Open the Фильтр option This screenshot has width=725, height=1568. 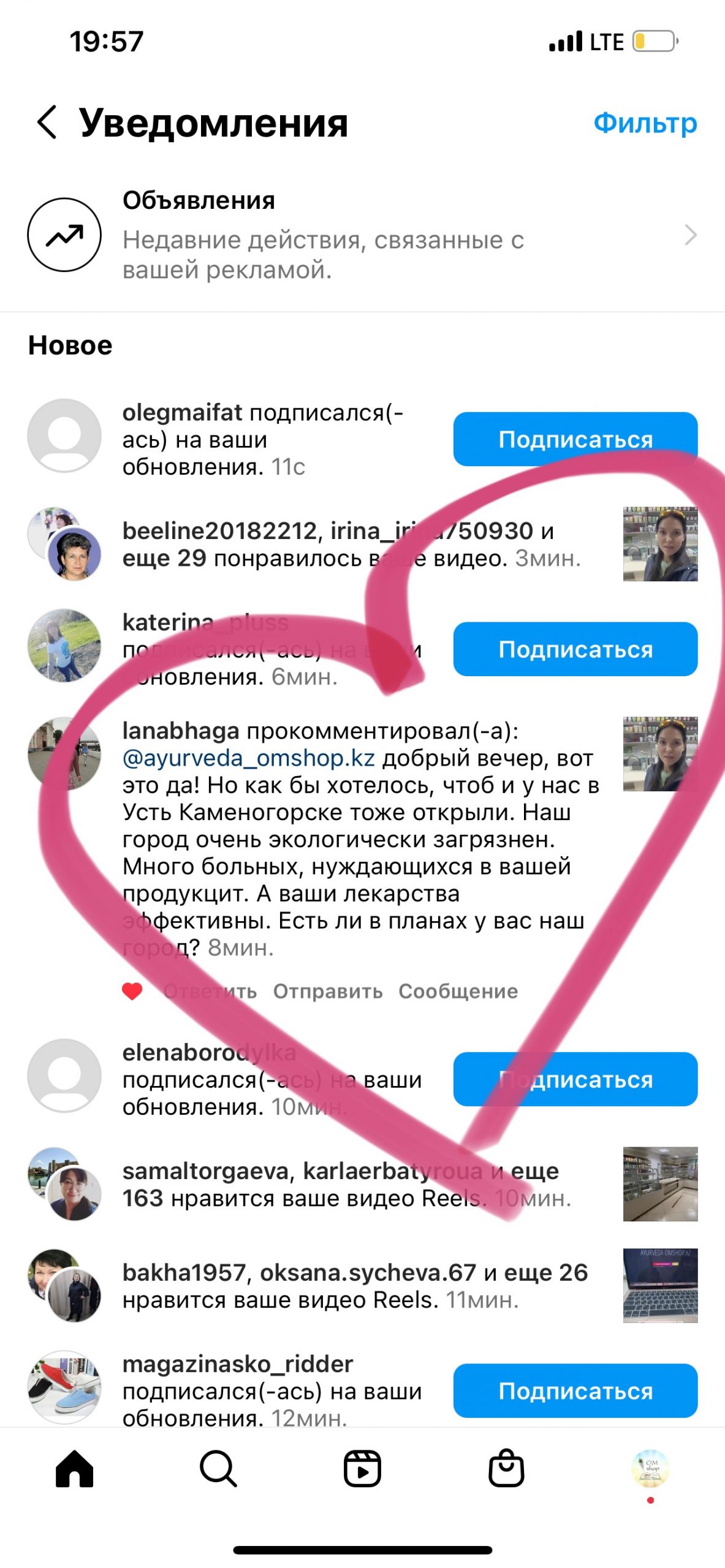(645, 123)
